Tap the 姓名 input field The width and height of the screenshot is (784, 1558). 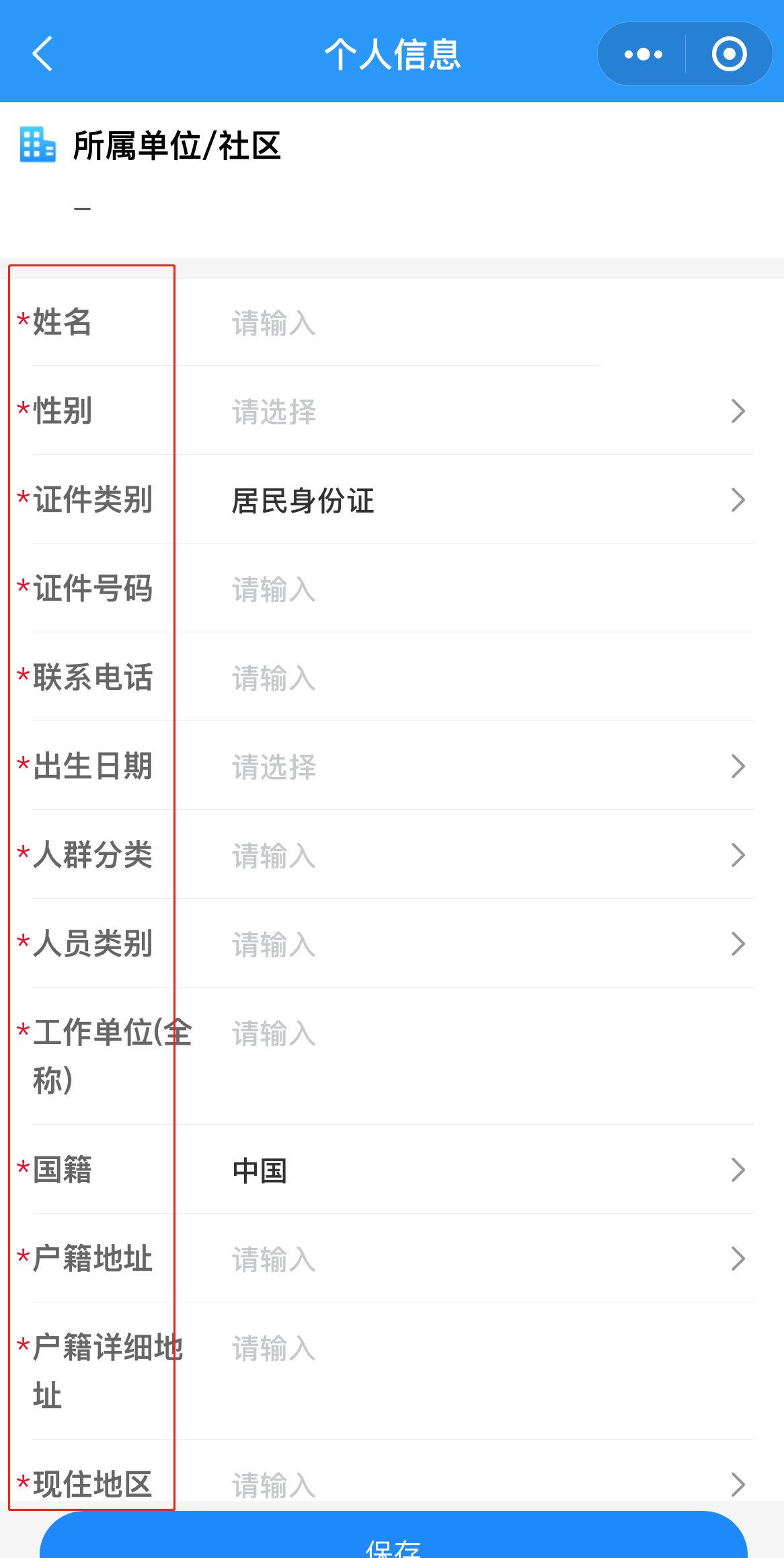(x=403, y=323)
